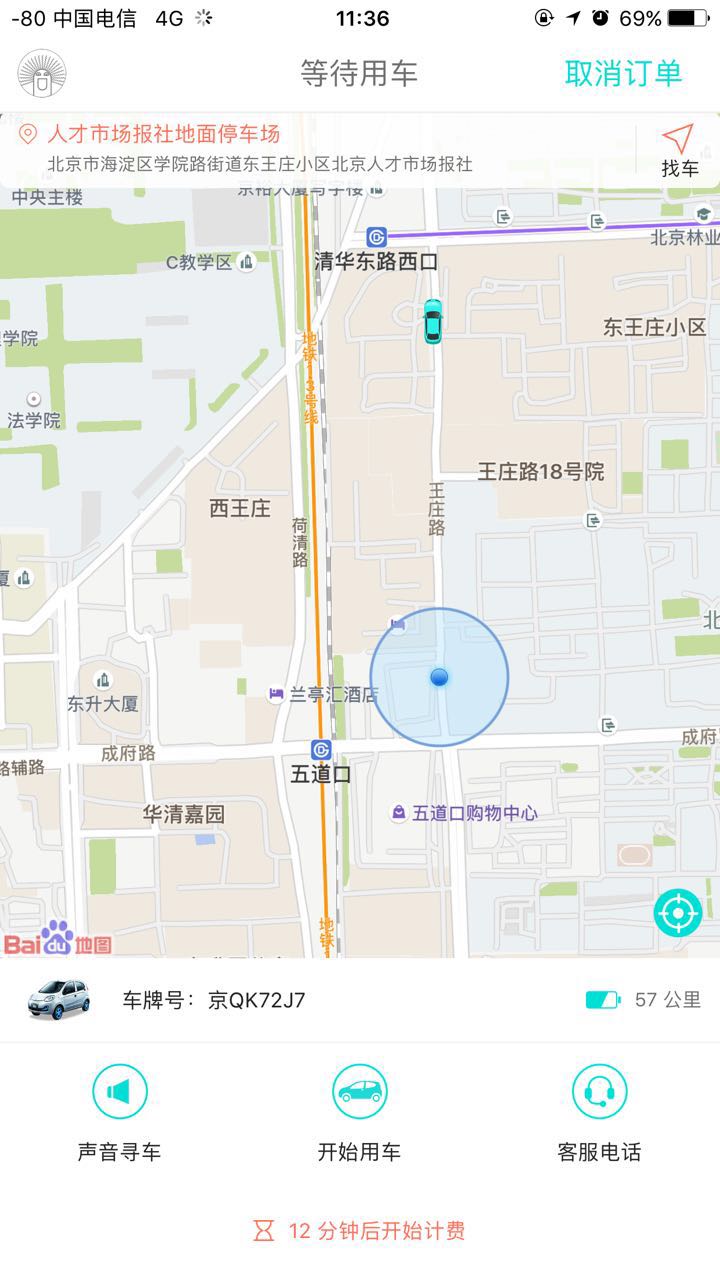Open 客服电话 headset icon

[600, 1091]
